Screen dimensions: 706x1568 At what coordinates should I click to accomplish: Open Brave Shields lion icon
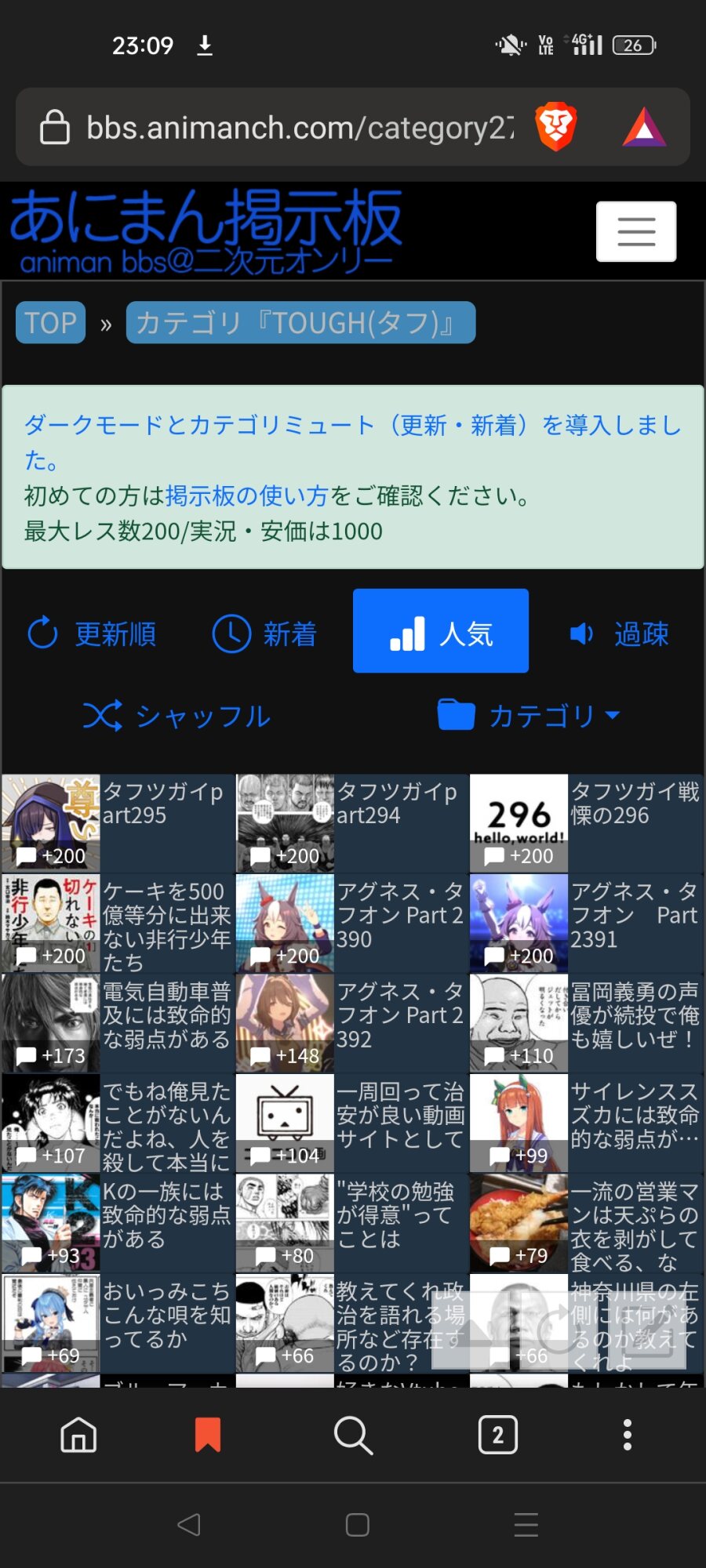(555, 127)
